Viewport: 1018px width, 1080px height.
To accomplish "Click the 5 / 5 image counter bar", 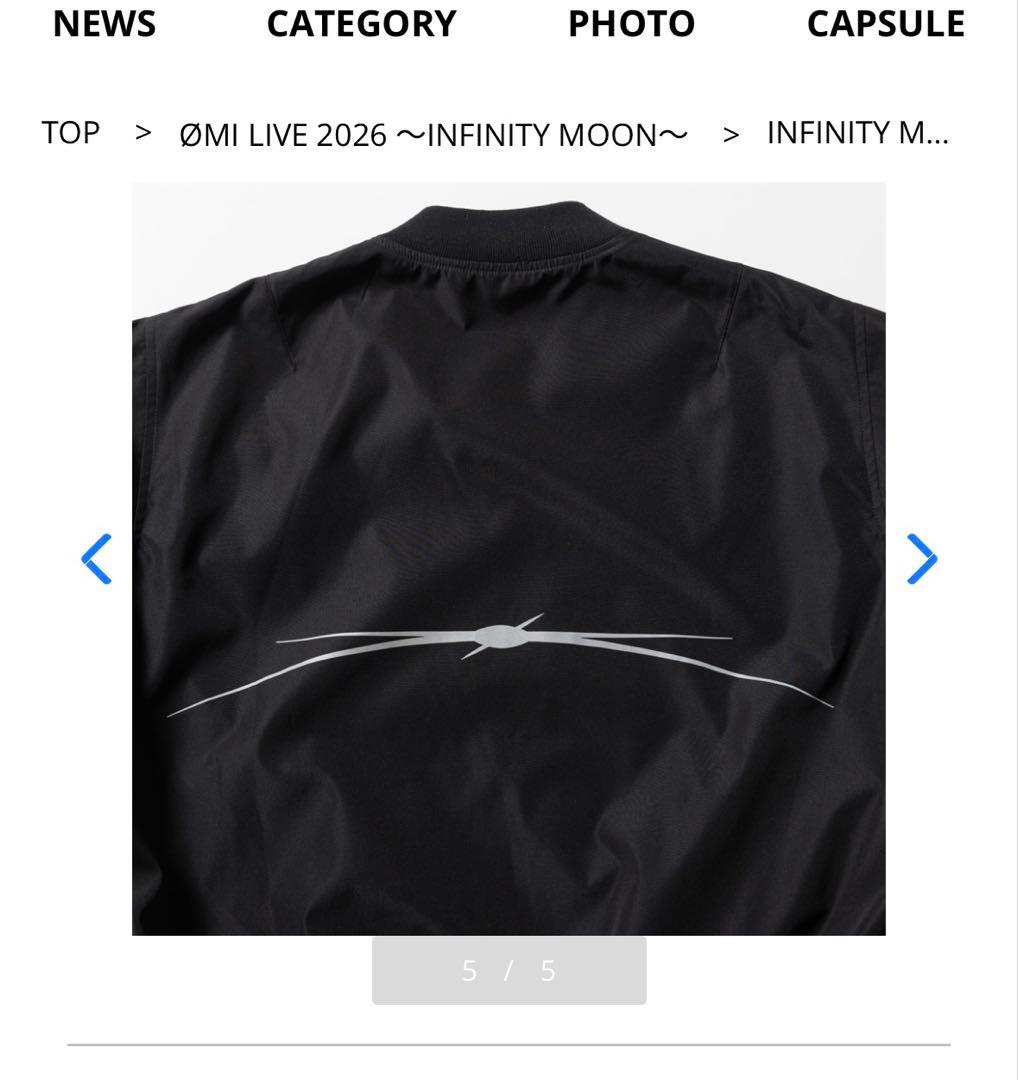I will (x=509, y=968).
